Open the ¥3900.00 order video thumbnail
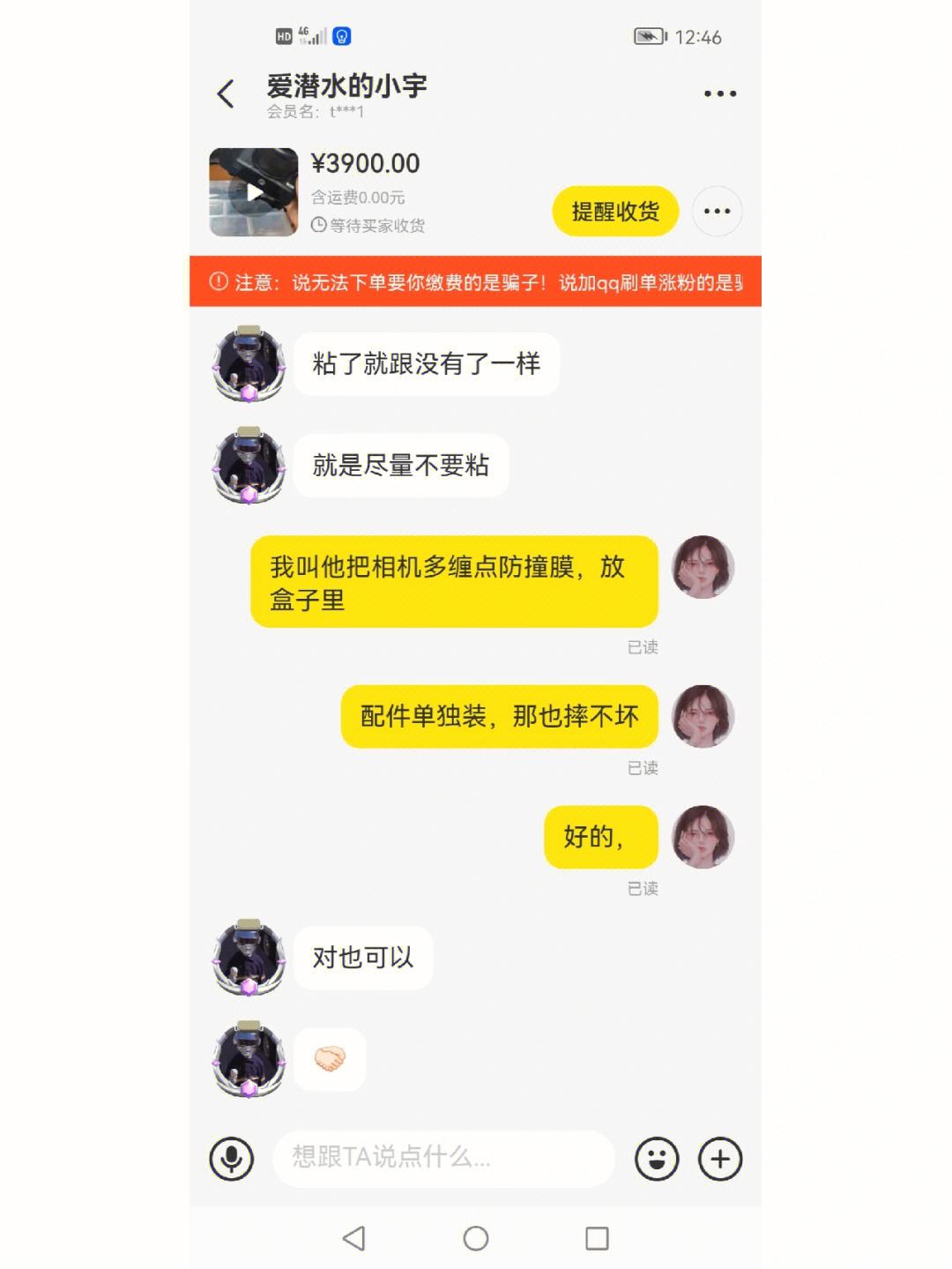Viewport: 952px width, 1269px height. [254, 192]
